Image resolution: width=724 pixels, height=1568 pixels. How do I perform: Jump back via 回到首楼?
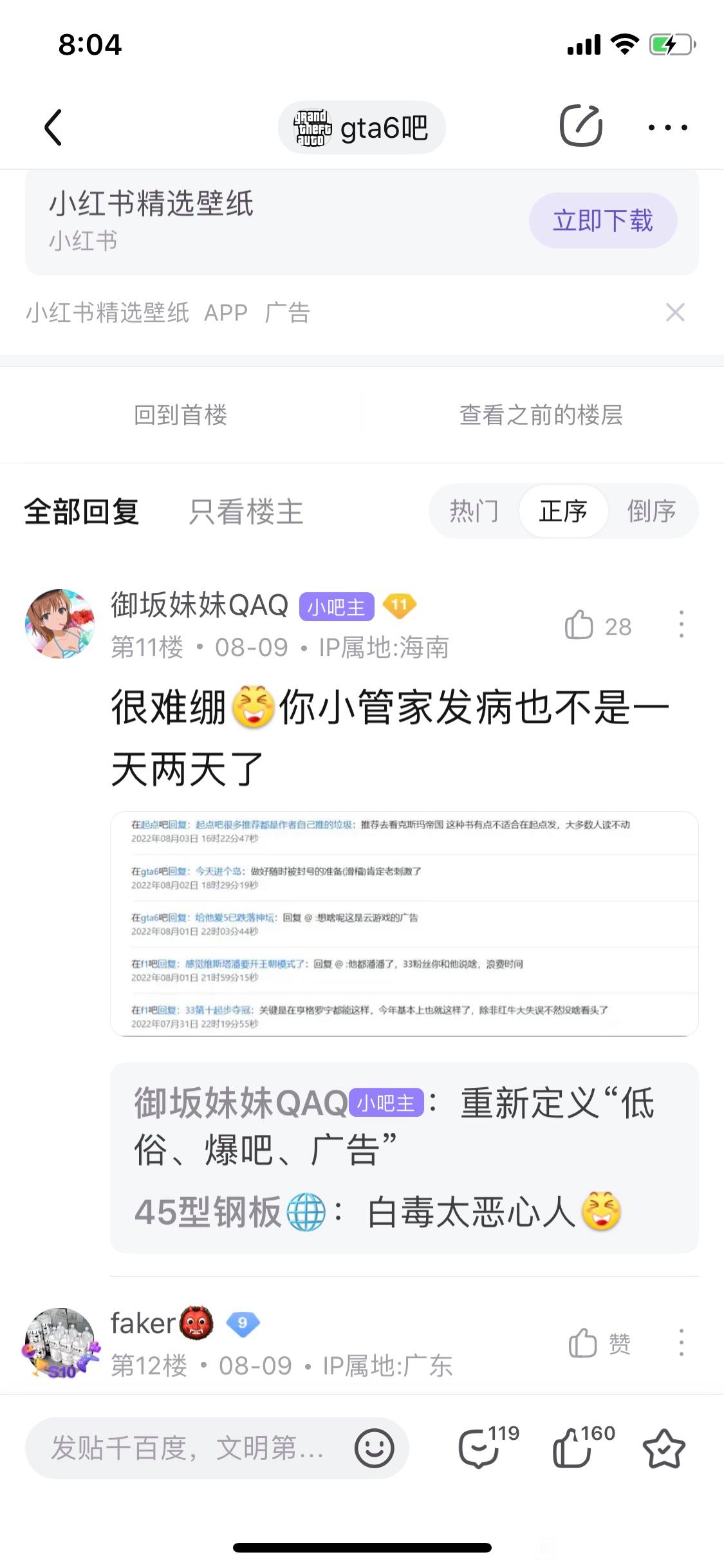coord(180,415)
